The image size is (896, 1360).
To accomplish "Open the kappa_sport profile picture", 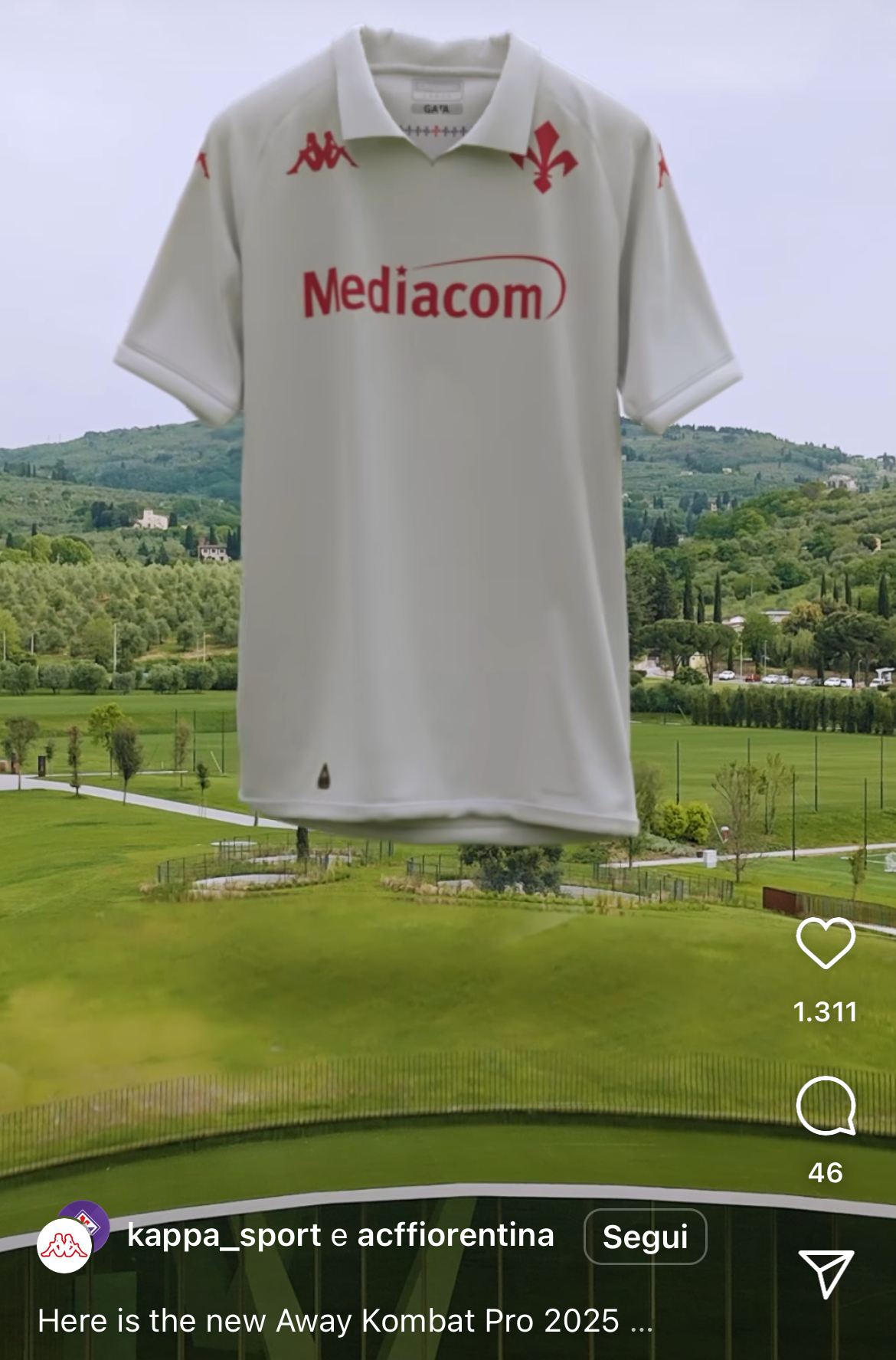I will coord(65,1247).
